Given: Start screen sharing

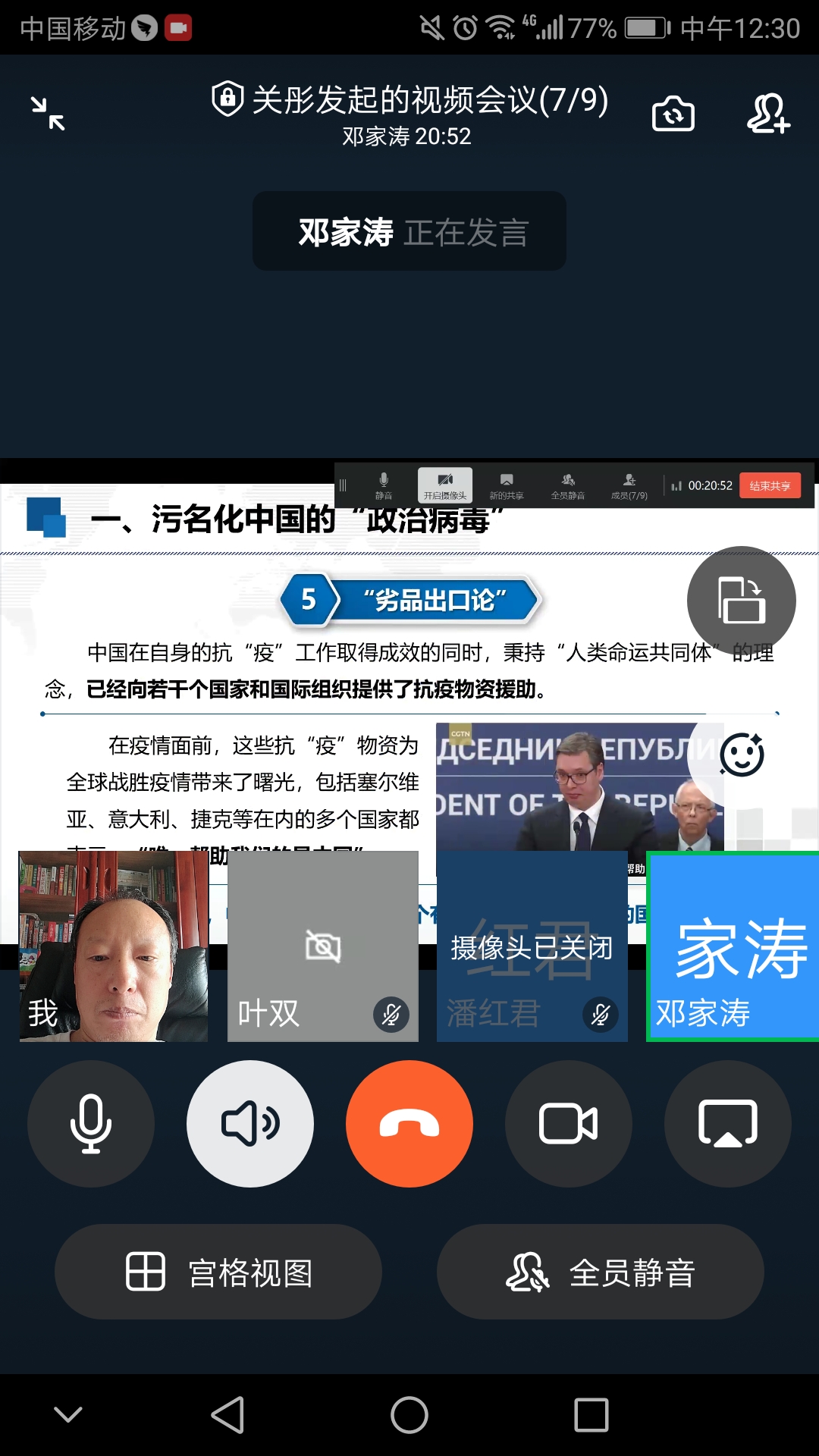Looking at the screenshot, I should click(x=728, y=1124).
